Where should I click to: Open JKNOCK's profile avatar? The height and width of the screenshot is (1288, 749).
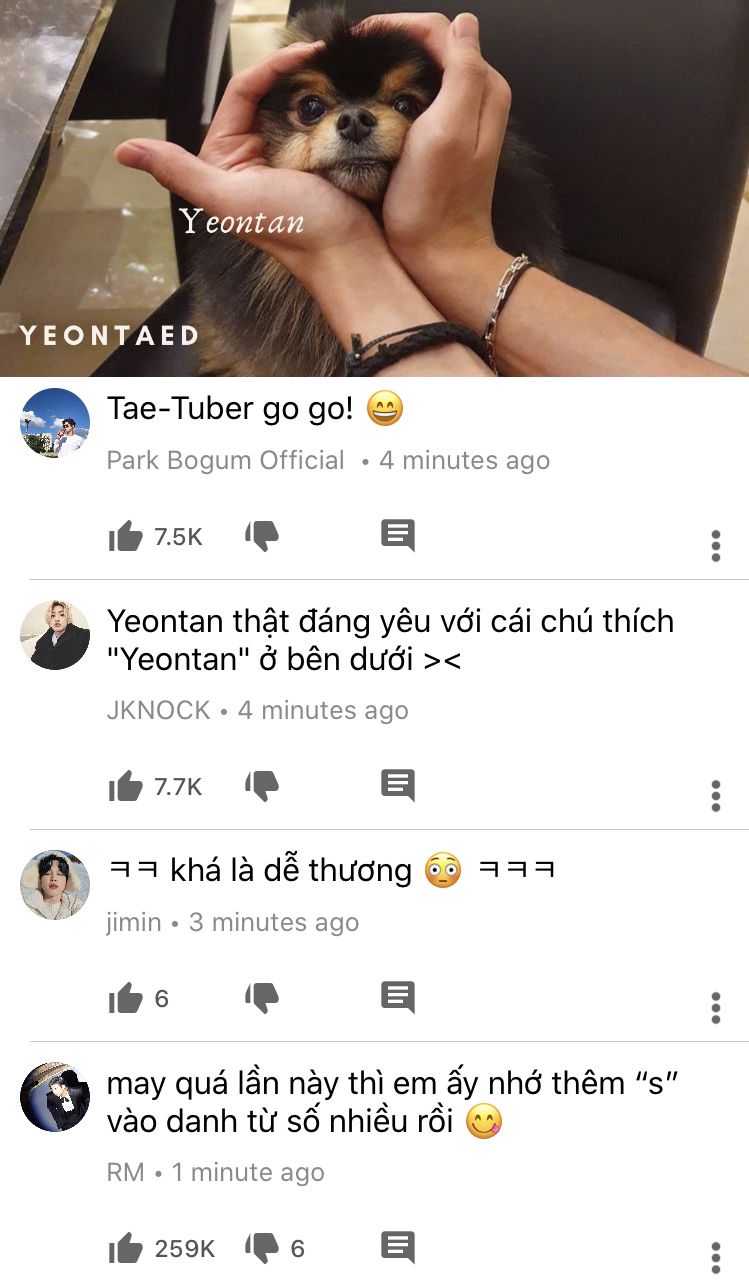pos(55,635)
